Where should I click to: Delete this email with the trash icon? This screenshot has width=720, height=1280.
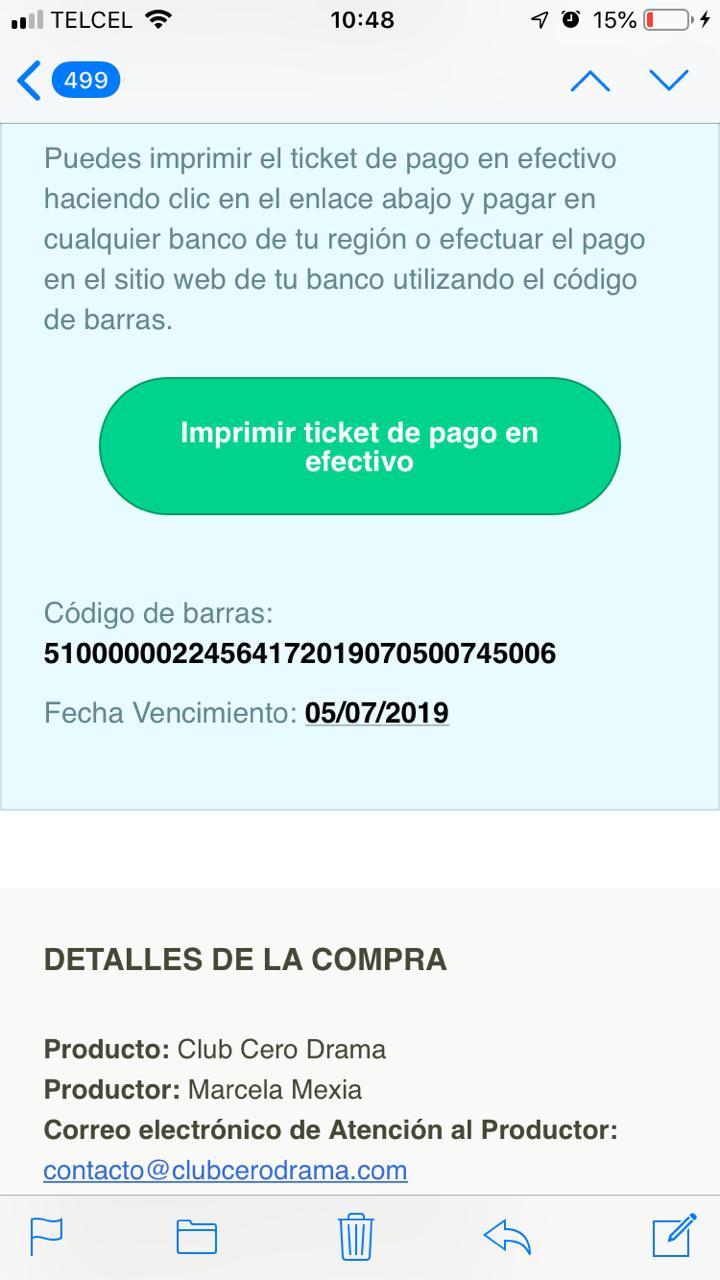coord(357,1235)
